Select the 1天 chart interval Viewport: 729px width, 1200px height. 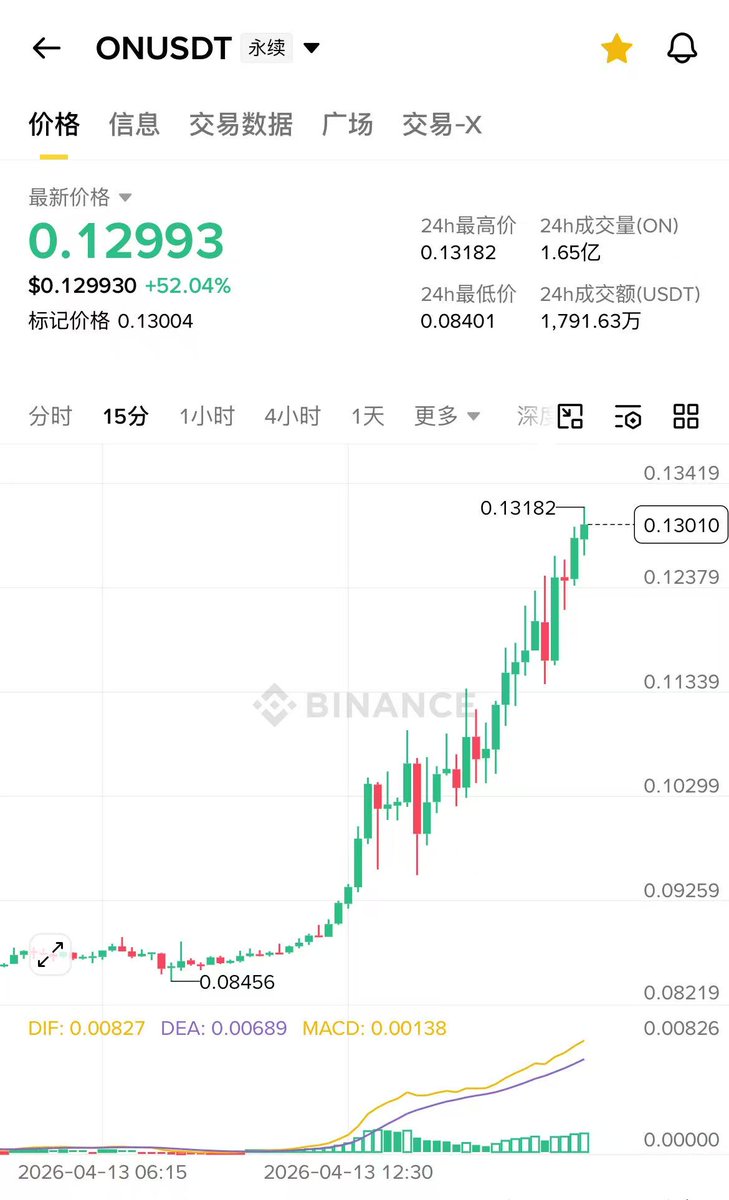(368, 416)
